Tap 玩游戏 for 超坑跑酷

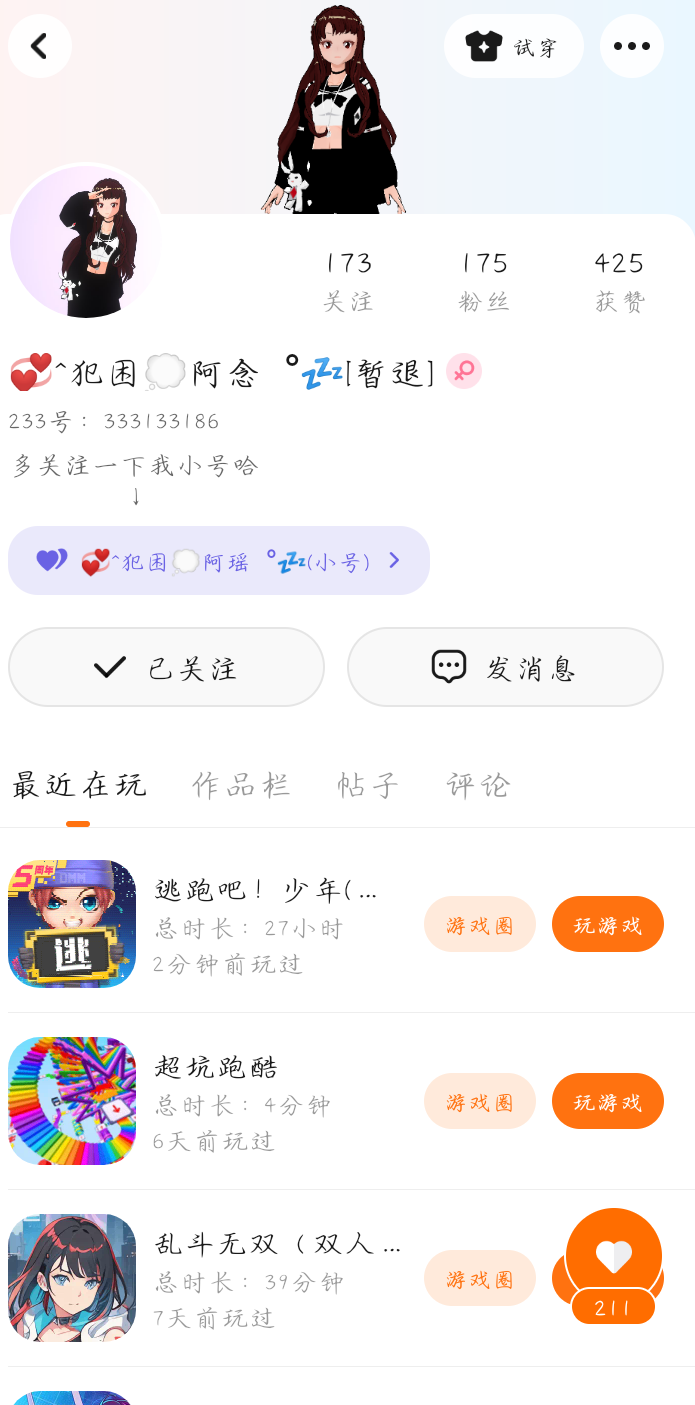[x=607, y=1101]
